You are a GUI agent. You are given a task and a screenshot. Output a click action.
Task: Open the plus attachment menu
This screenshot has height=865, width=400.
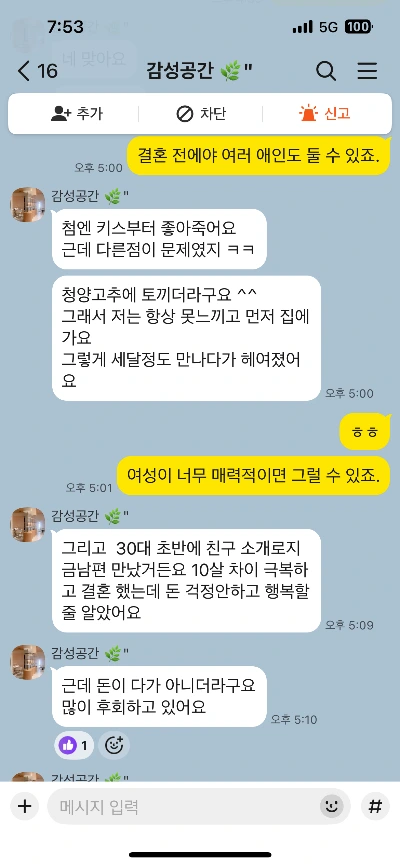pyautogui.click(x=24, y=806)
